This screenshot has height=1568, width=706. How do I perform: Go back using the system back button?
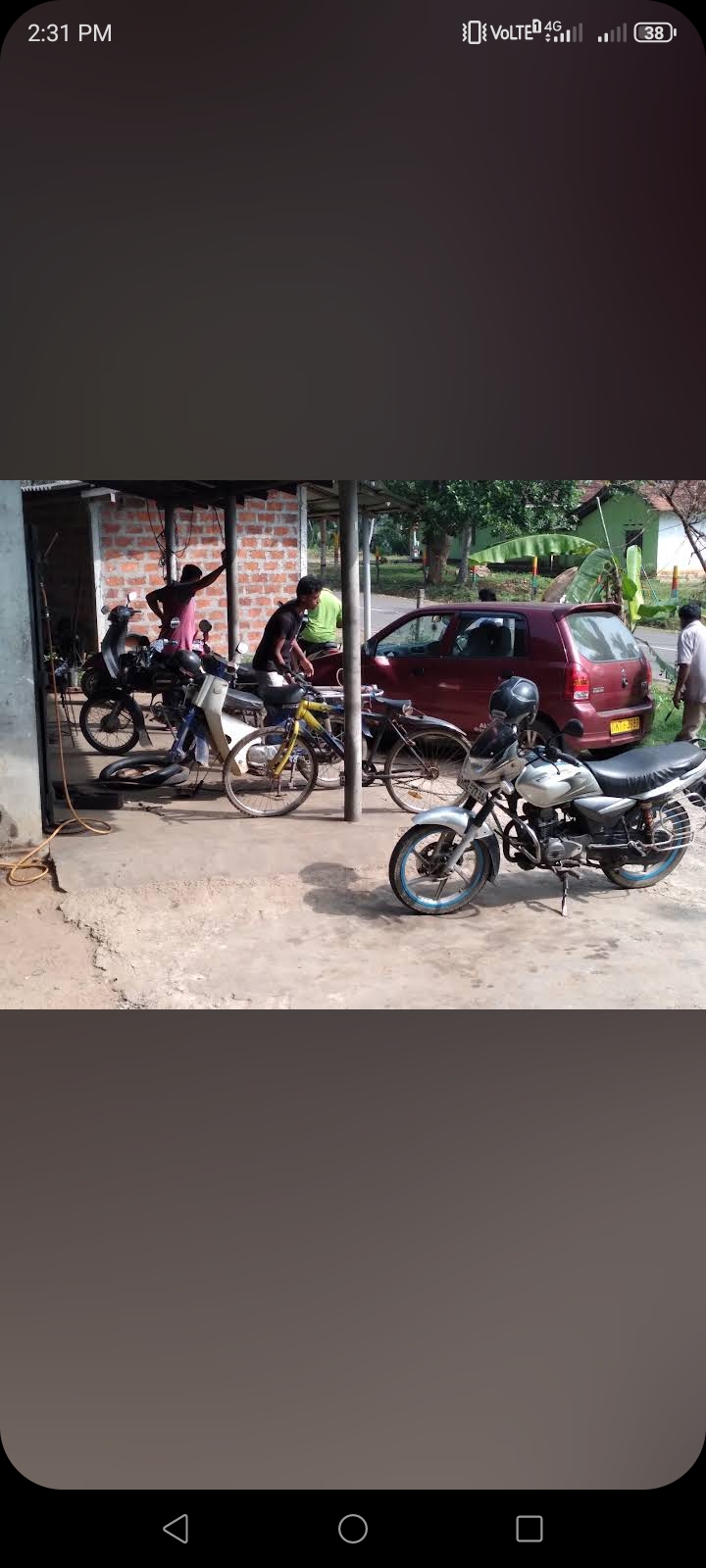(176, 1528)
